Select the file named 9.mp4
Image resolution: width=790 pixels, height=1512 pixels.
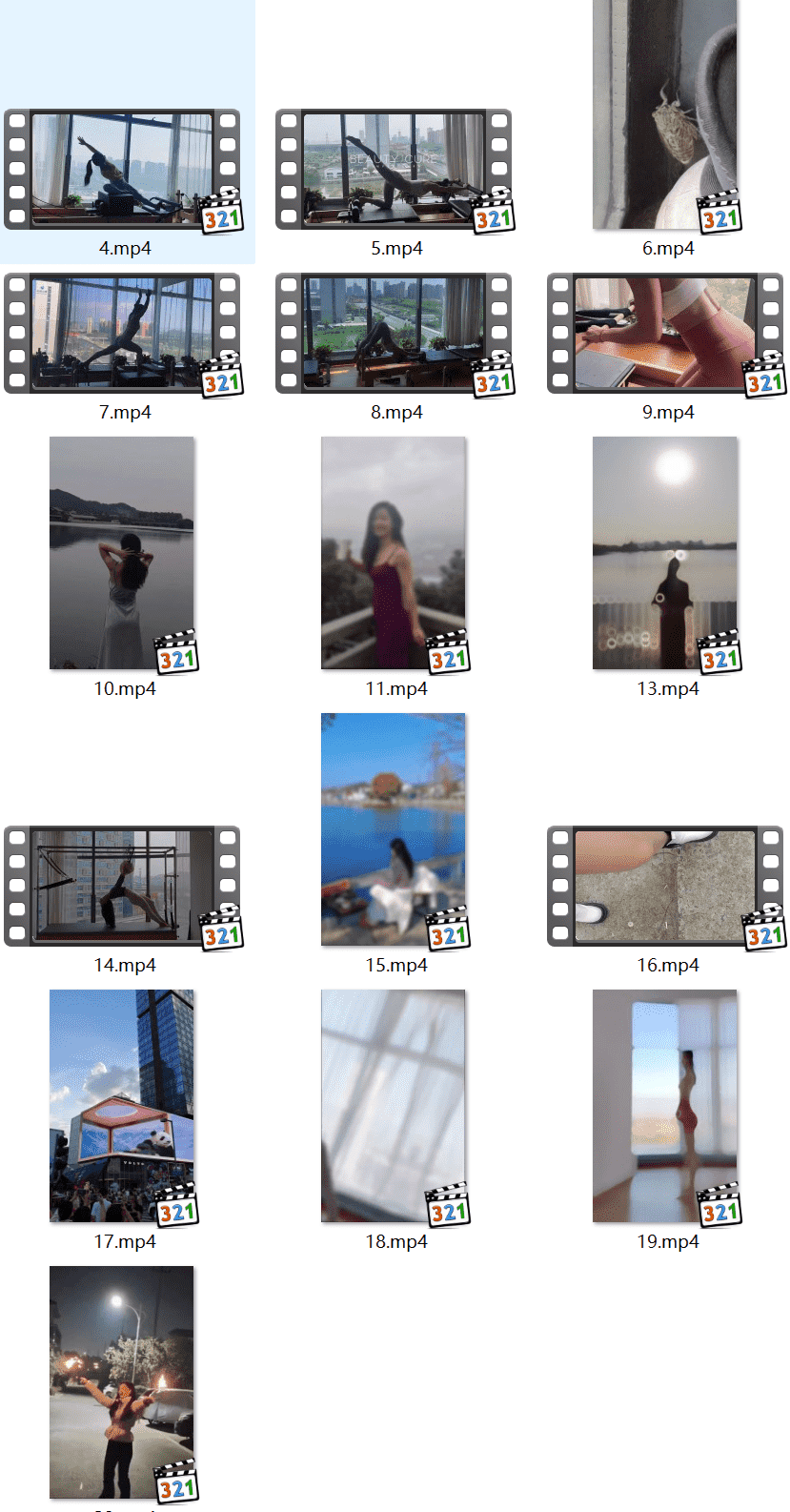coord(665,334)
